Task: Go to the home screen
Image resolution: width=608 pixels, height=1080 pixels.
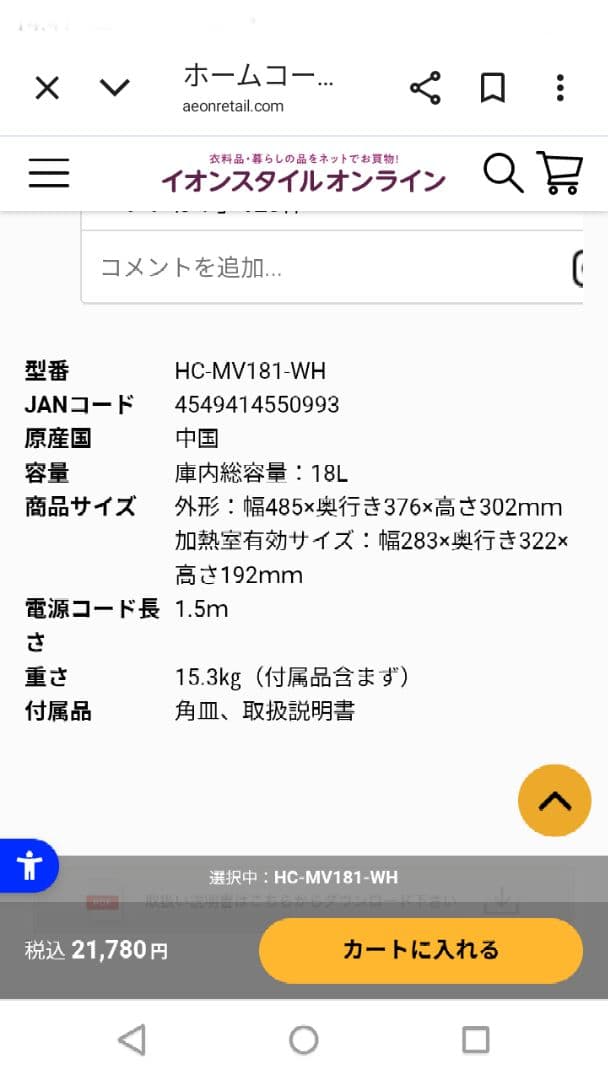Action: (304, 1040)
